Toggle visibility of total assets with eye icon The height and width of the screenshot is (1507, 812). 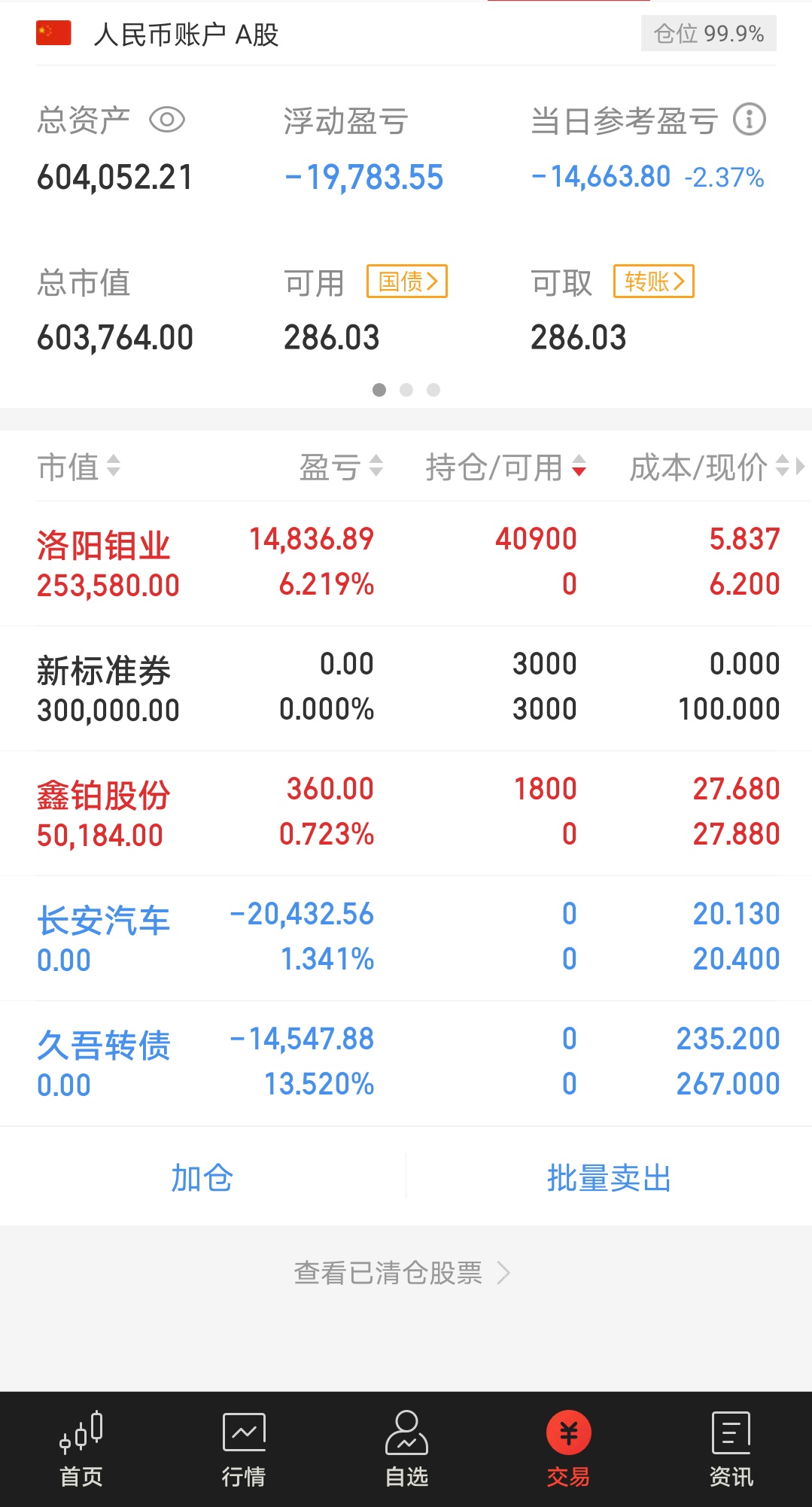(167, 120)
